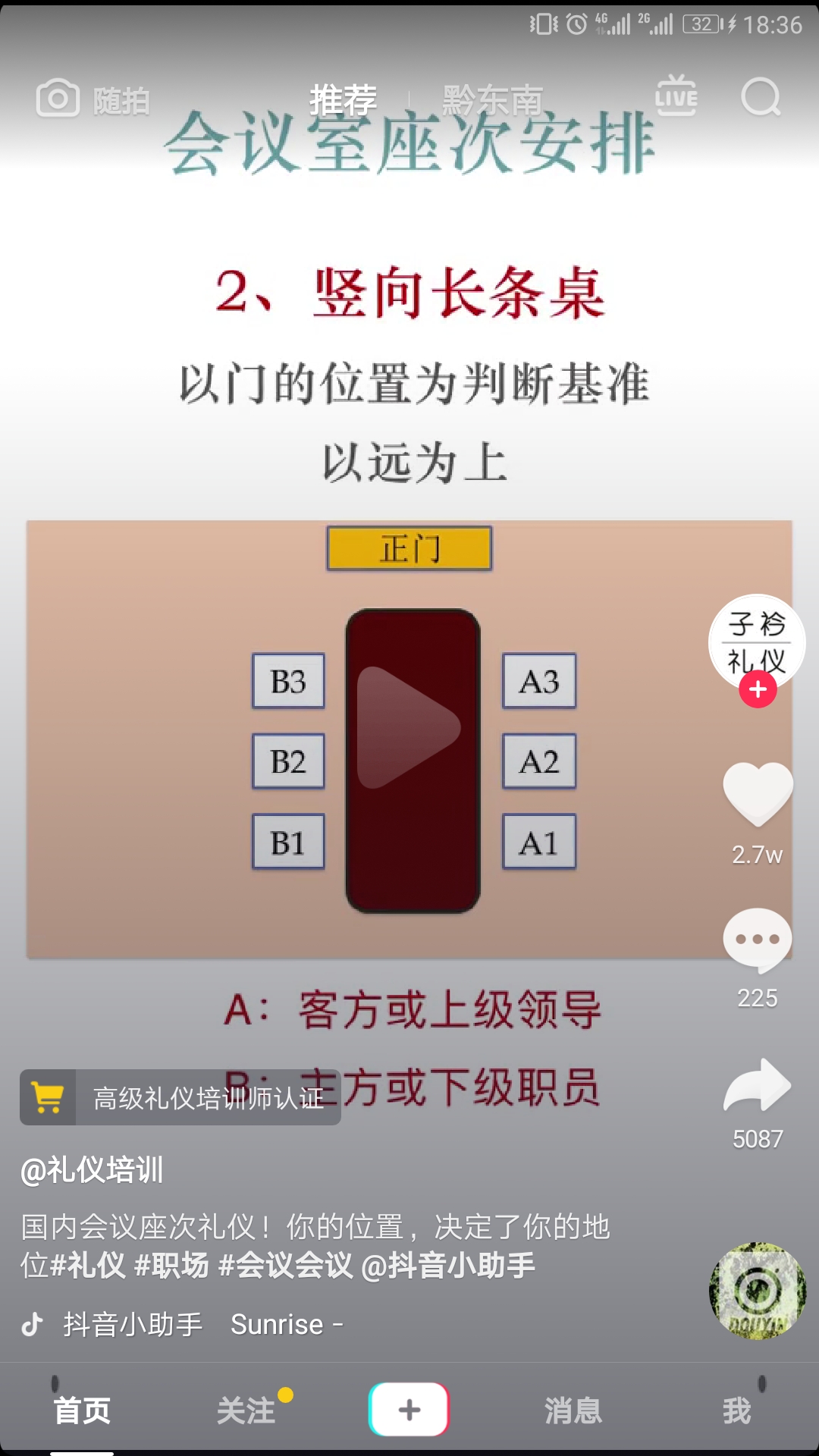
Task: Open the LIVE streams icon
Action: 676,97
